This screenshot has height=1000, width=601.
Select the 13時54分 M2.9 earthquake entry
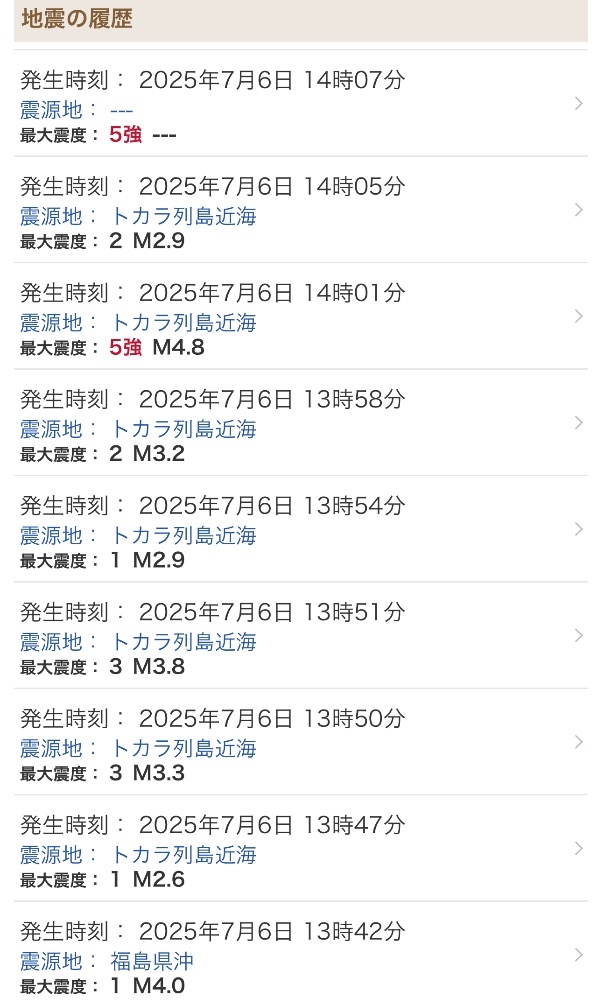pyautogui.click(x=300, y=531)
